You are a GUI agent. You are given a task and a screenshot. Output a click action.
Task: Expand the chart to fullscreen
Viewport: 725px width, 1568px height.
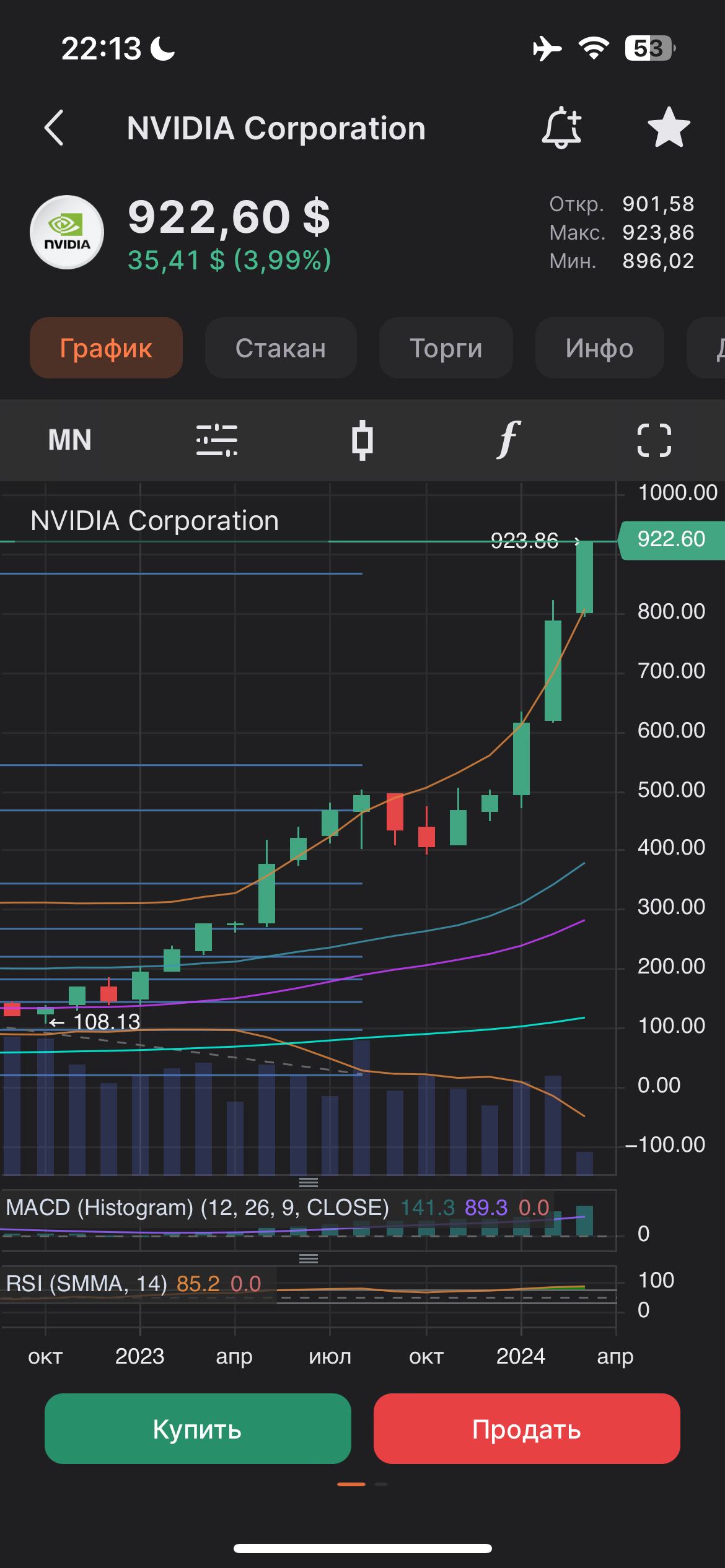point(654,440)
